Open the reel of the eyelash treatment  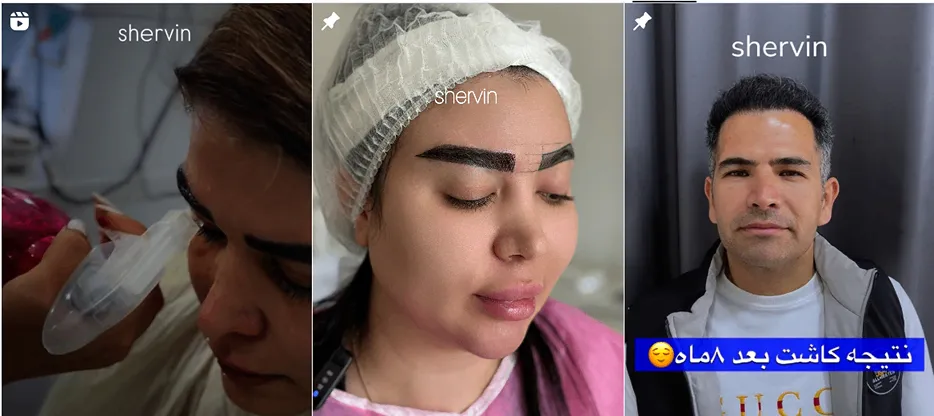coord(156,210)
